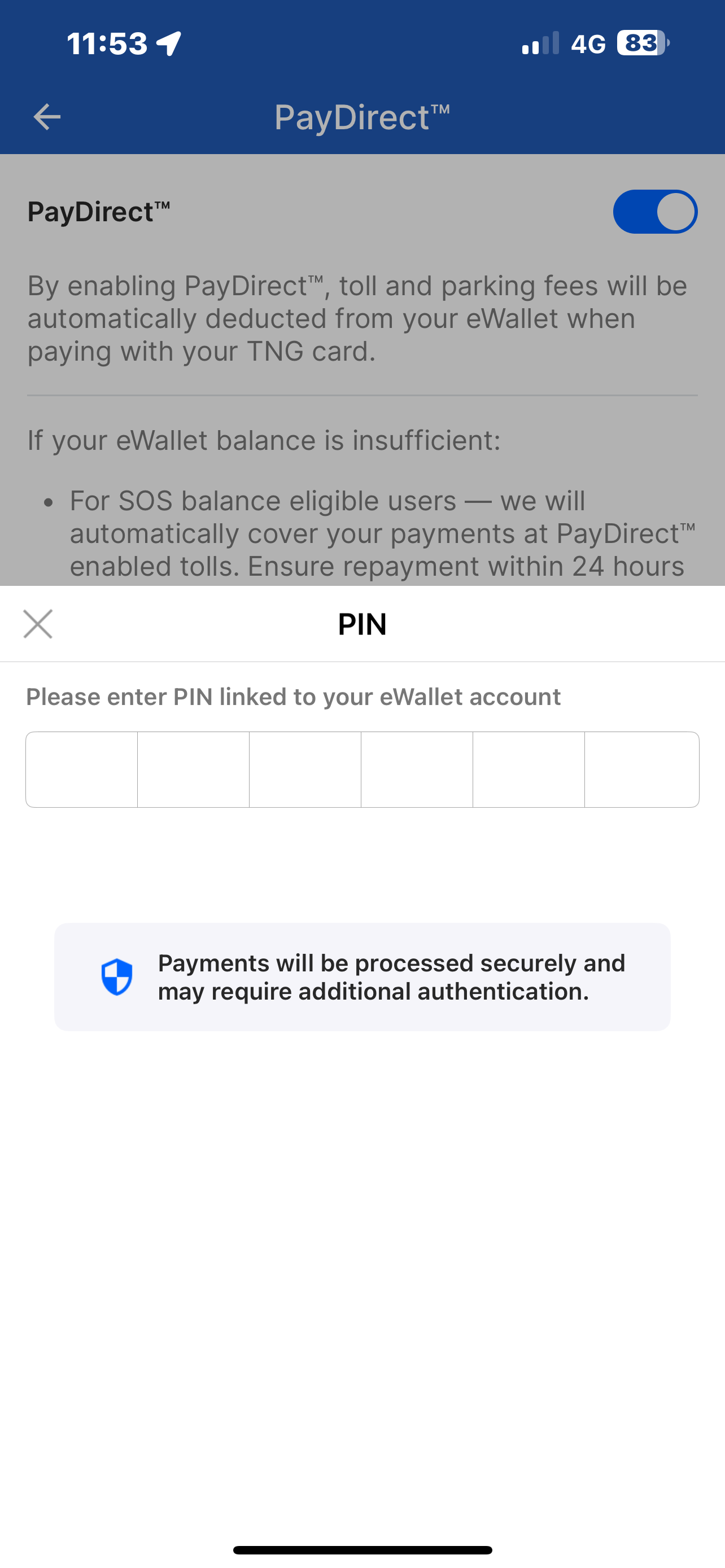Close the PIN entry sheet
The image size is (725, 1568).
pyautogui.click(x=38, y=624)
